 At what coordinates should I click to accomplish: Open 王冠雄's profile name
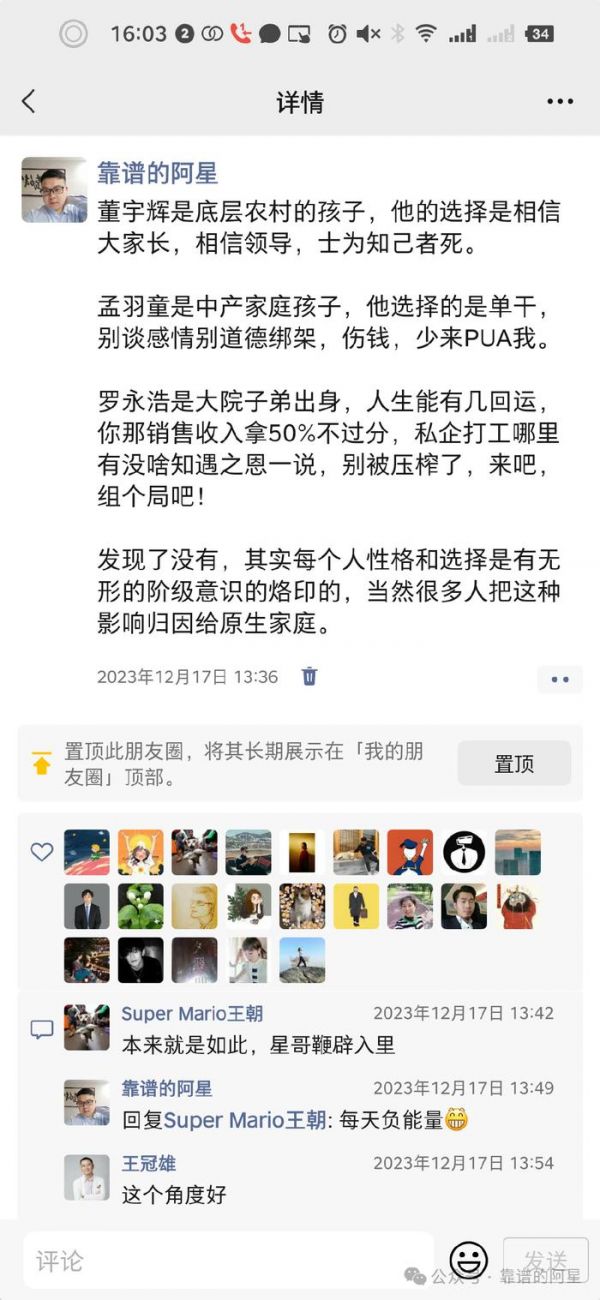149,1163
